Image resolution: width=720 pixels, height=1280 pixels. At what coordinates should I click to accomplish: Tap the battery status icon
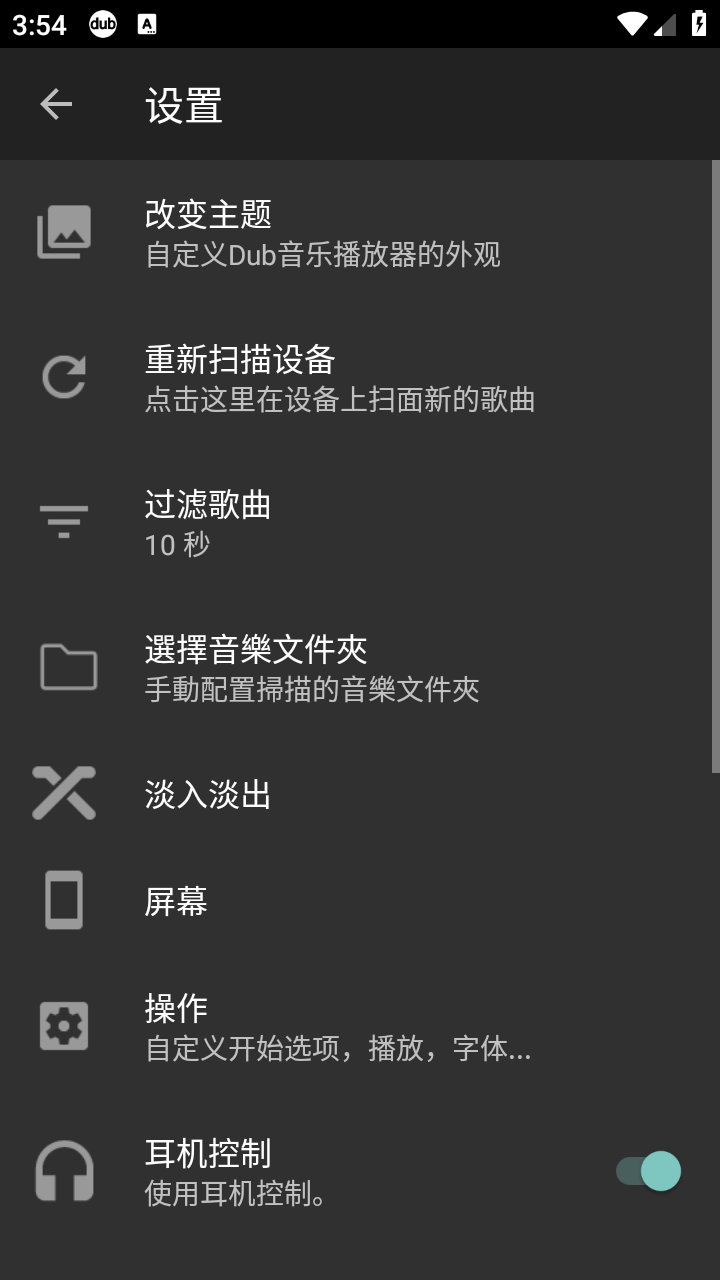pyautogui.click(x=699, y=23)
